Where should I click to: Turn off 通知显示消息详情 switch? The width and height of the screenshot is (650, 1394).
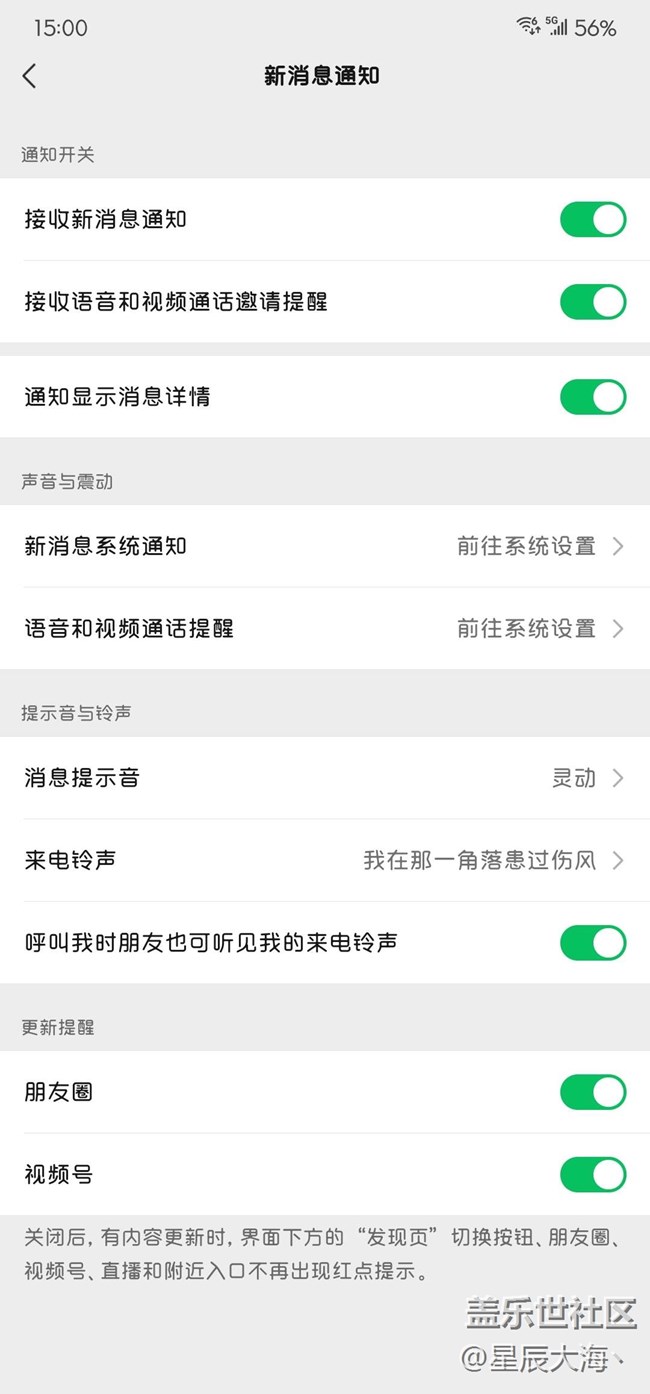pyautogui.click(x=593, y=397)
